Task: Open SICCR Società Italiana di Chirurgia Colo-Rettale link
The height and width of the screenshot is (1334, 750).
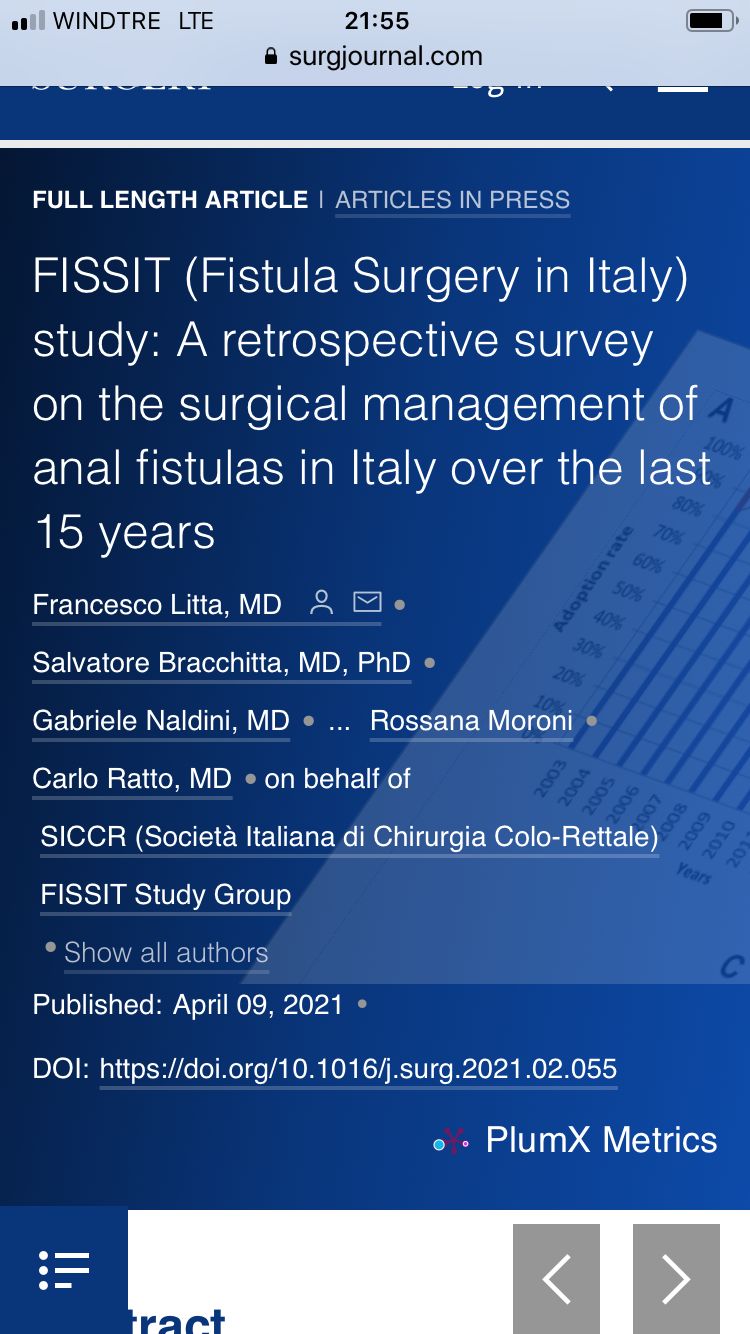Action: [x=349, y=837]
